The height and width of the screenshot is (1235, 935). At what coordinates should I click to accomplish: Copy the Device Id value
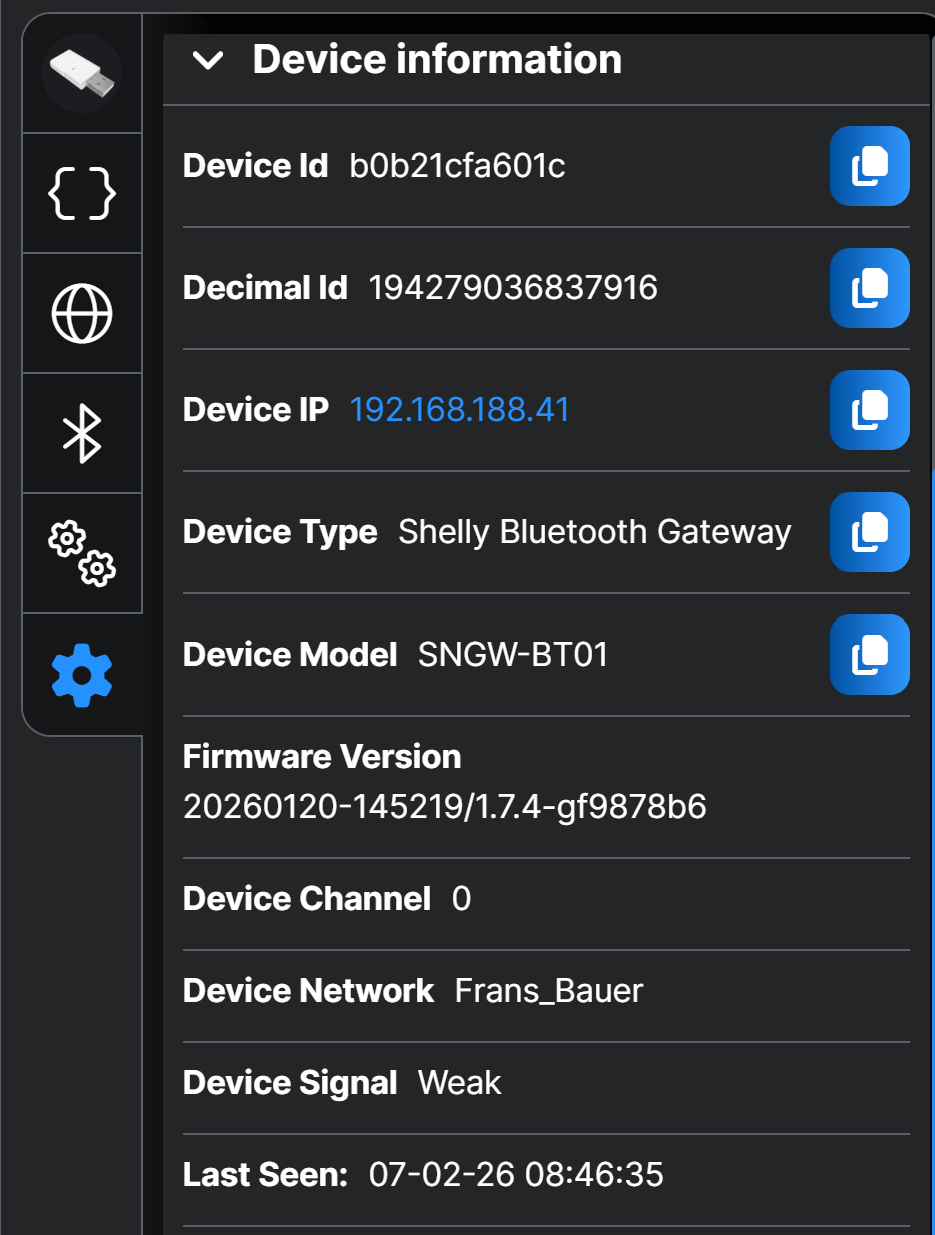point(869,166)
